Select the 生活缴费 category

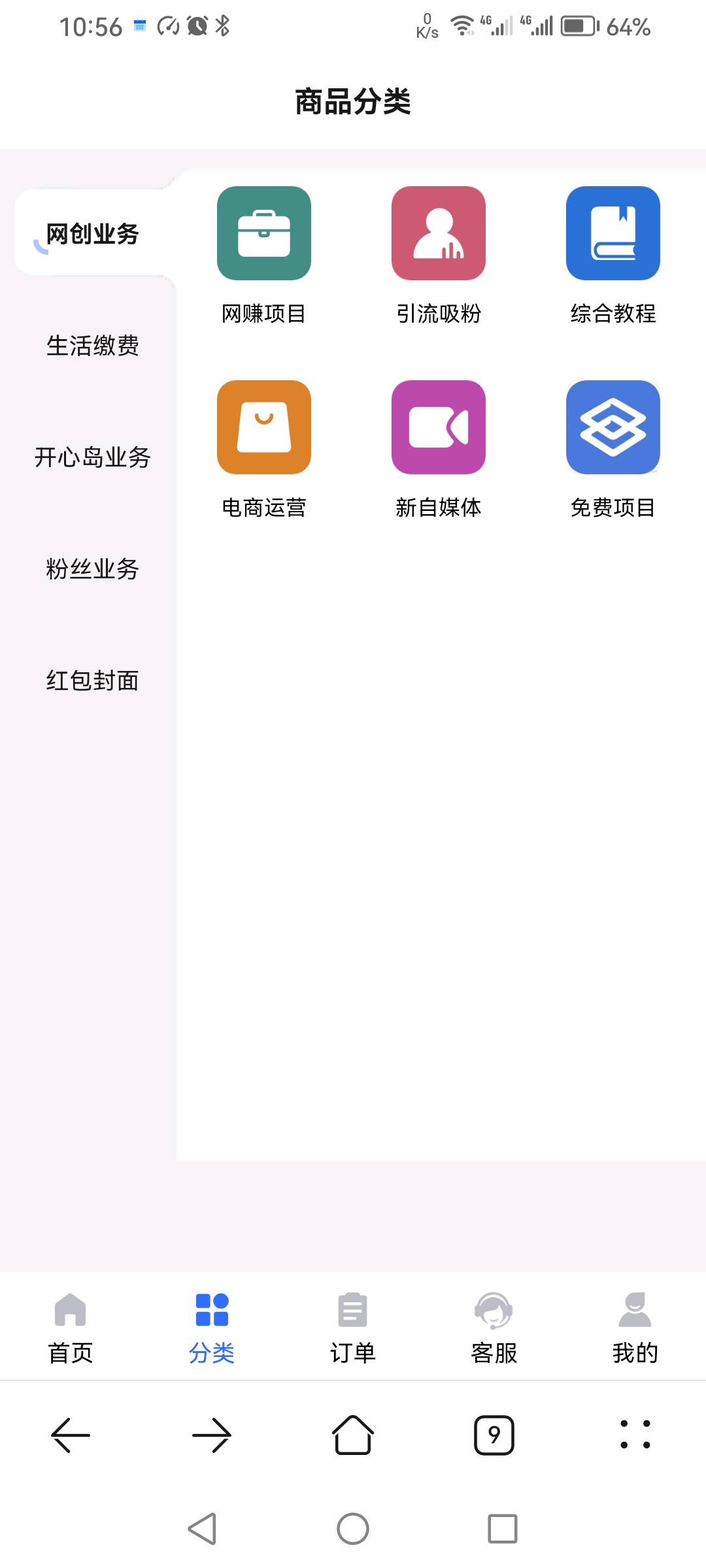pyautogui.click(x=92, y=346)
